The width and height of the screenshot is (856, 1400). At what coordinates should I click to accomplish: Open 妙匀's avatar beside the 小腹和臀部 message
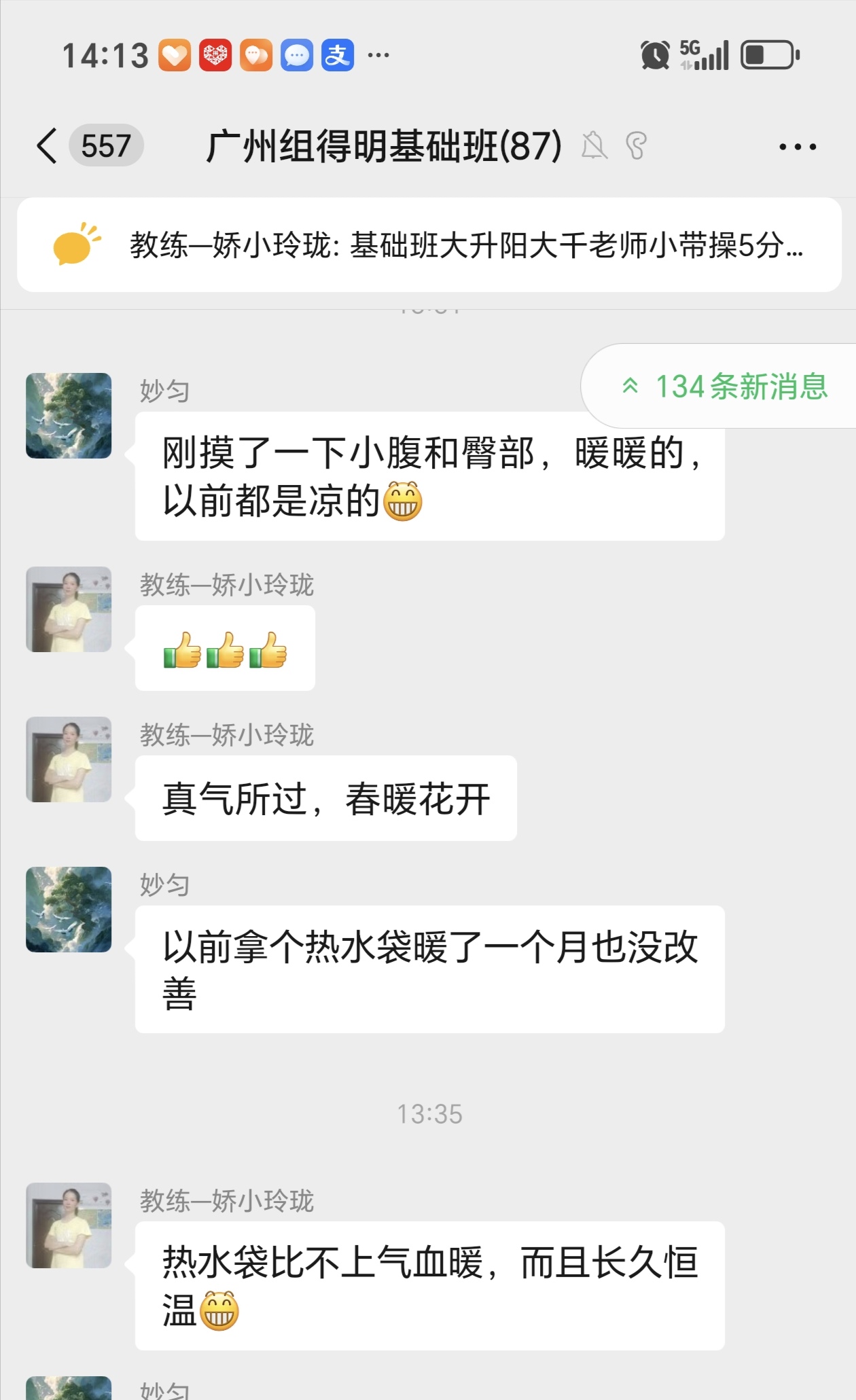pos(69,416)
